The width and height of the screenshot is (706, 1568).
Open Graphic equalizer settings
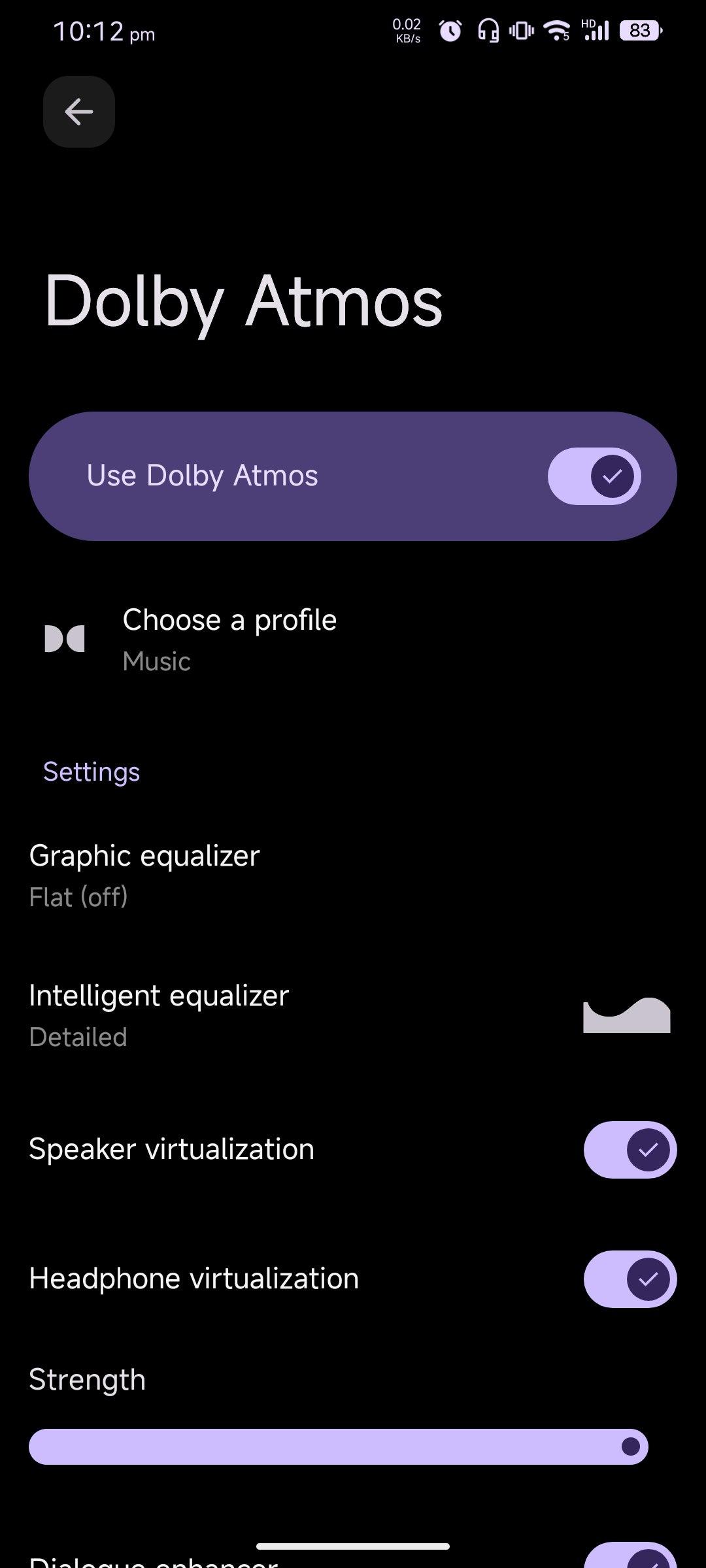point(144,875)
